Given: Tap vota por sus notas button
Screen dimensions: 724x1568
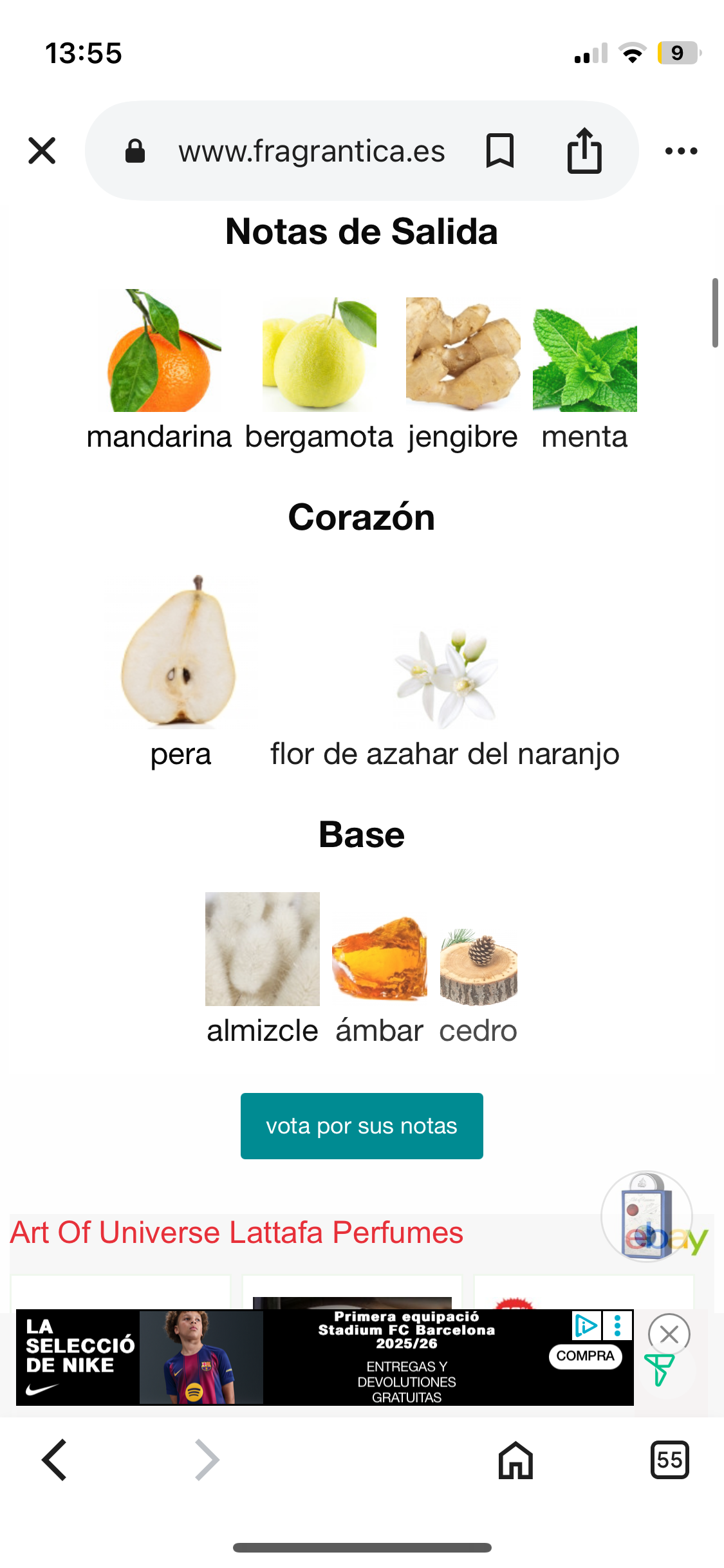Looking at the screenshot, I should 362,1126.
